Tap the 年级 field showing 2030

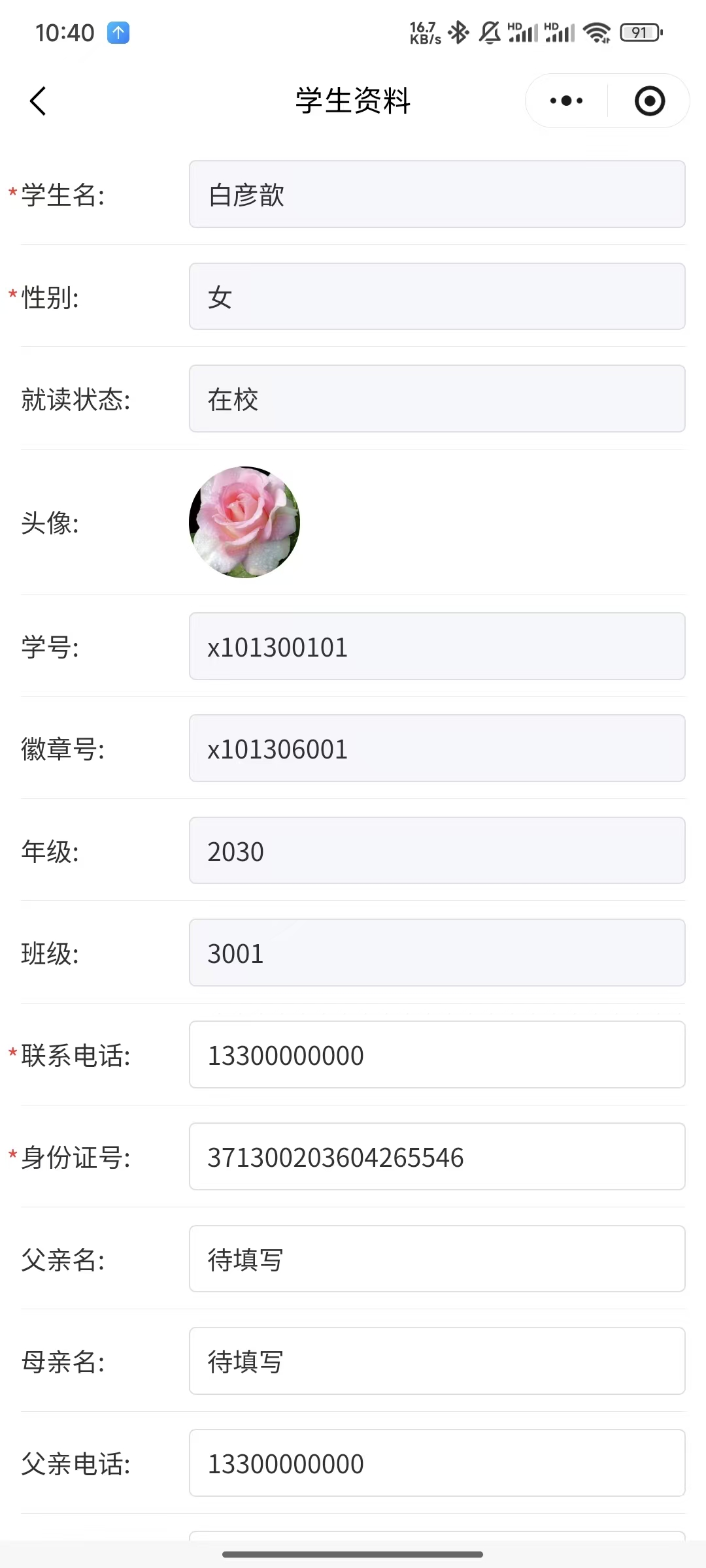tap(437, 851)
